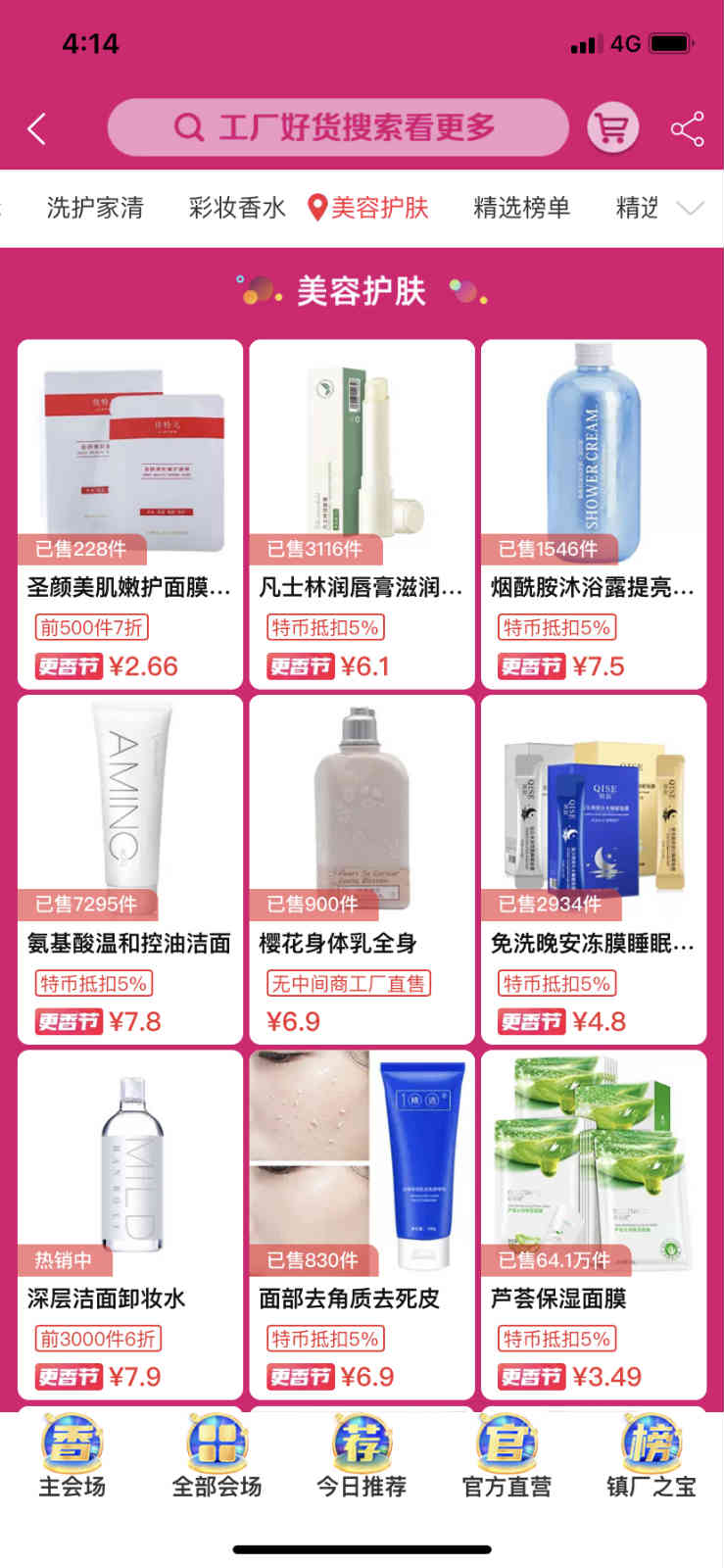
Task: View the 烟酰胺沐浴露 product
Action: tap(593, 514)
